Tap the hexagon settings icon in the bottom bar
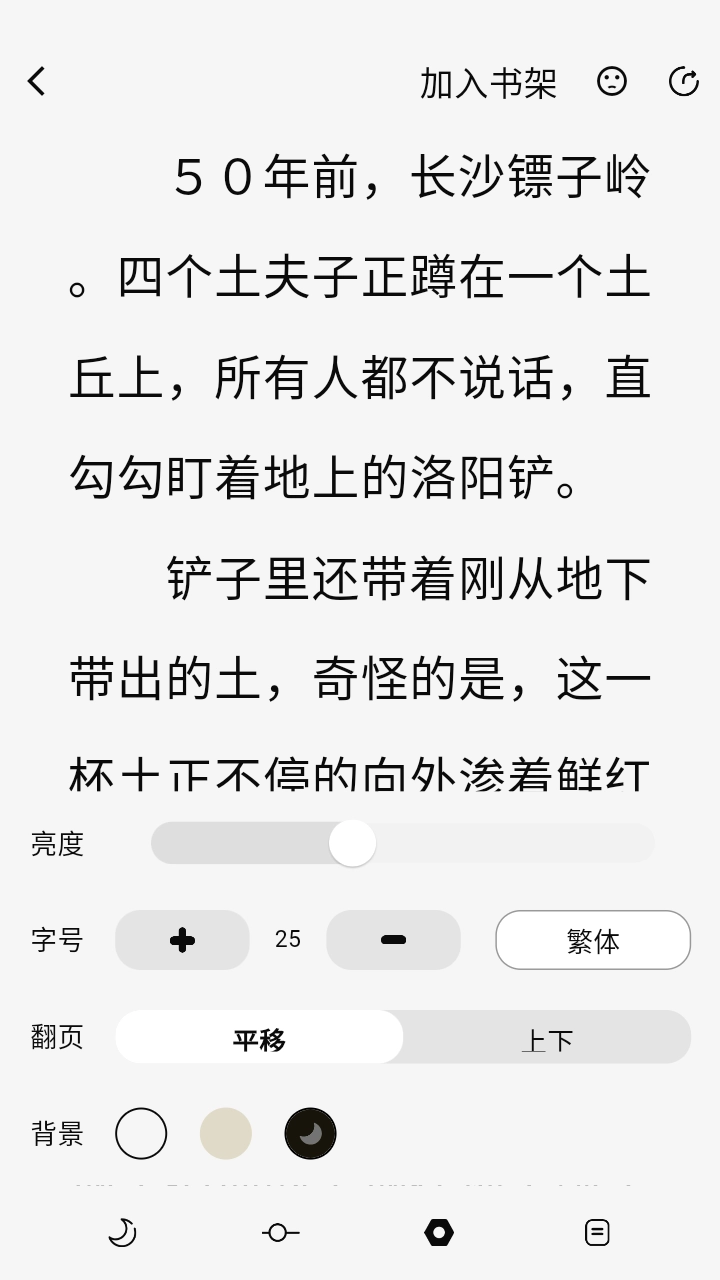 439,1232
